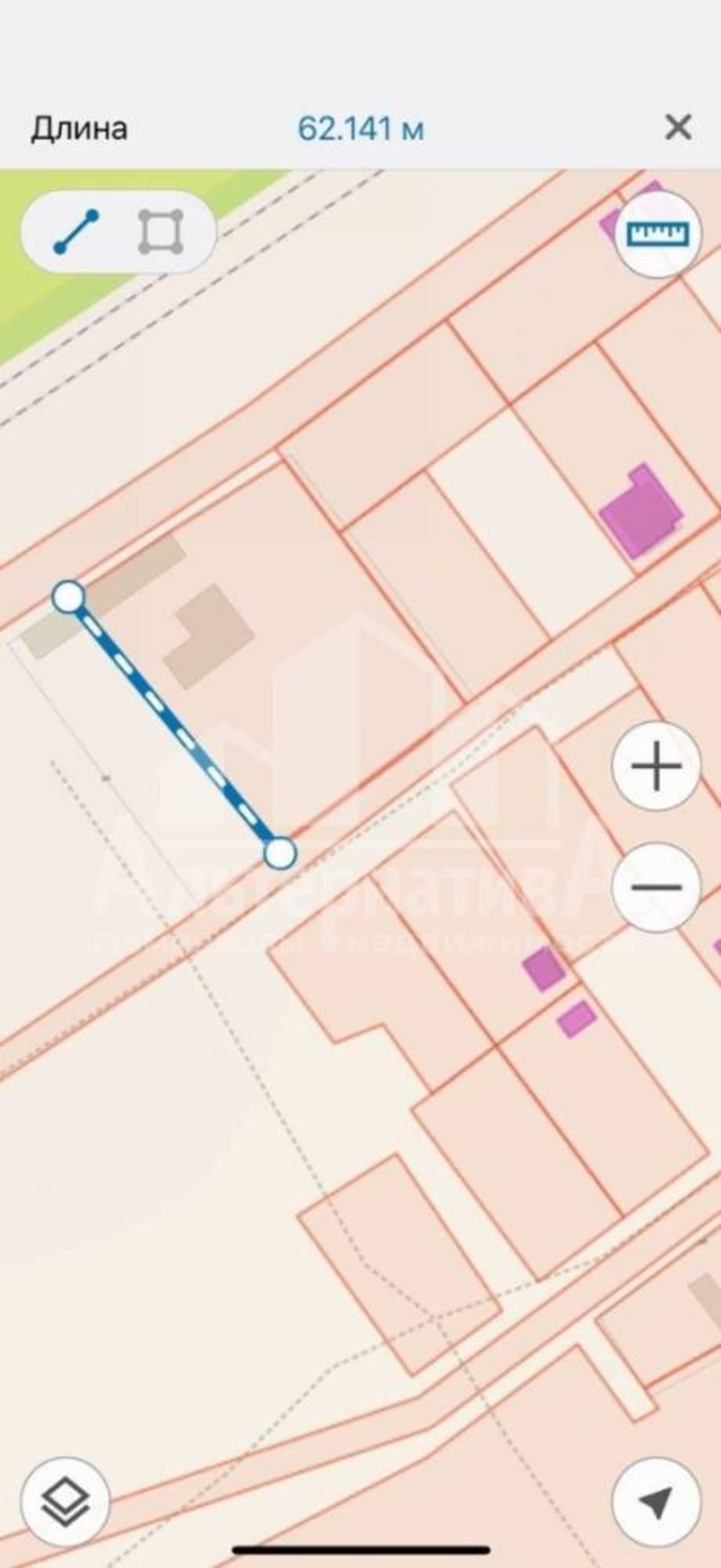Switch to the area polygon measuring mode
Viewport: 721px width, 1568px height.
tap(161, 232)
